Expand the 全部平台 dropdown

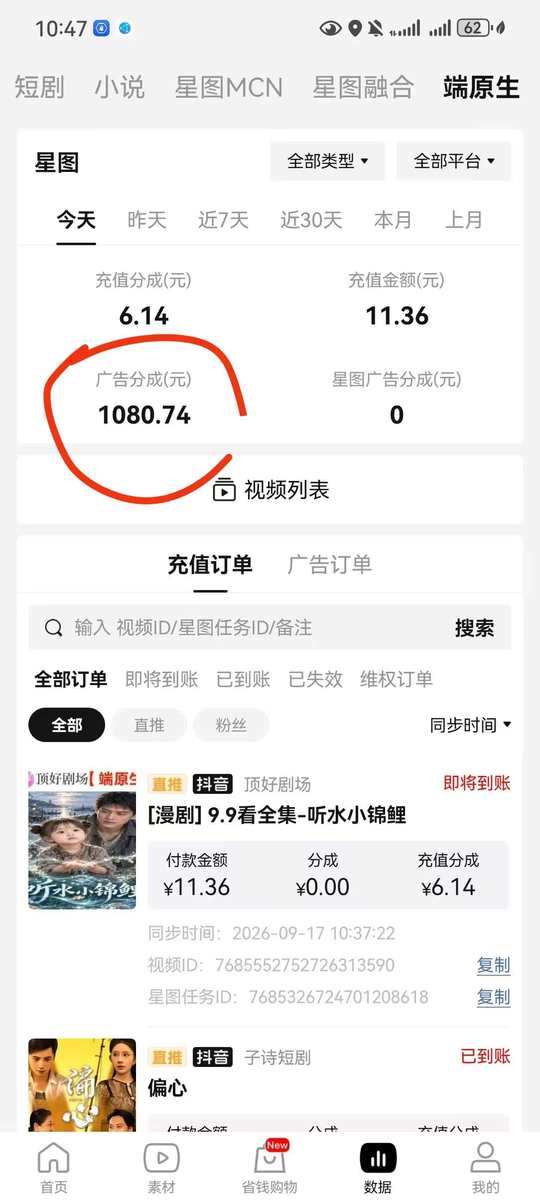pyautogui.click(x=454, y=161)
